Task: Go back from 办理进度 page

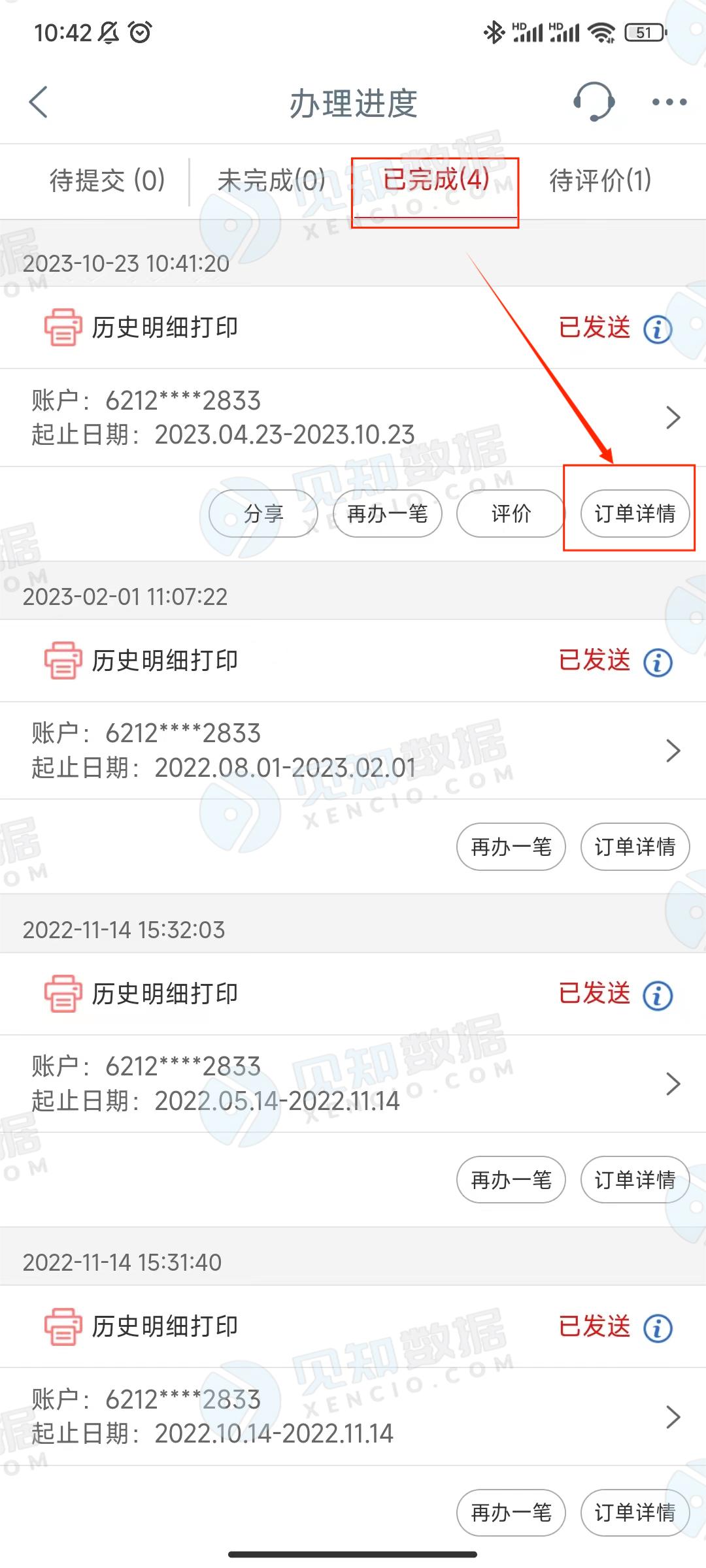Action: (39, 103)
